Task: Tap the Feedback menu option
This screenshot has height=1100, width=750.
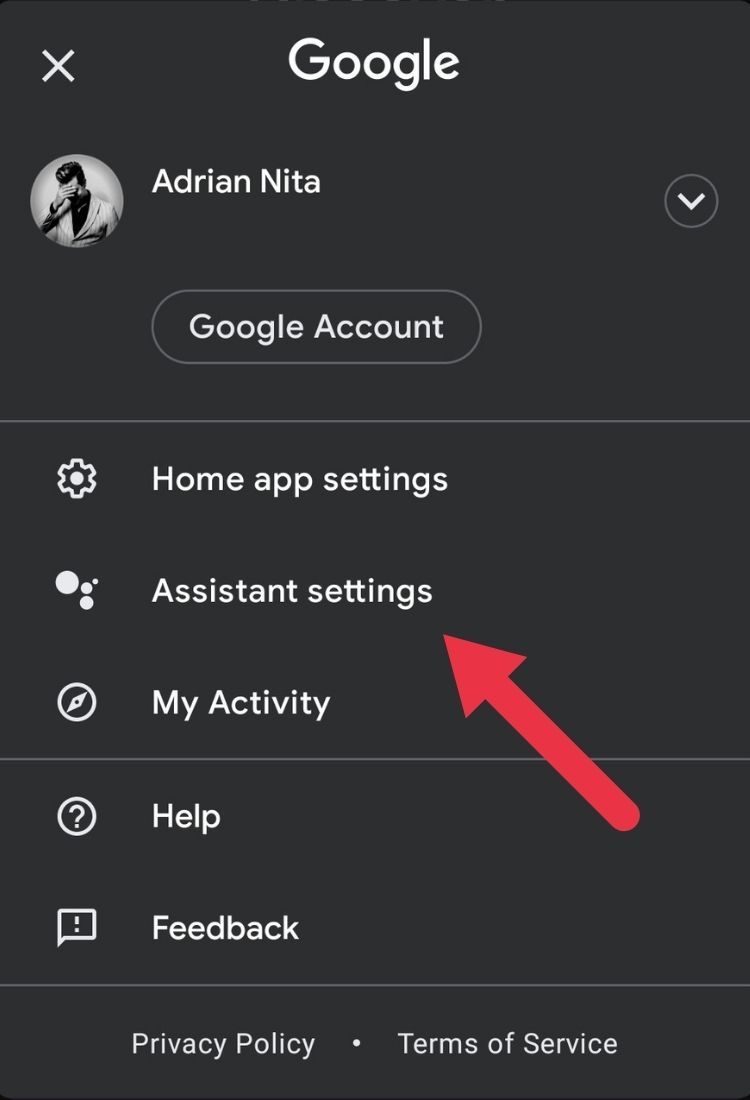Action: coord(224,928)
